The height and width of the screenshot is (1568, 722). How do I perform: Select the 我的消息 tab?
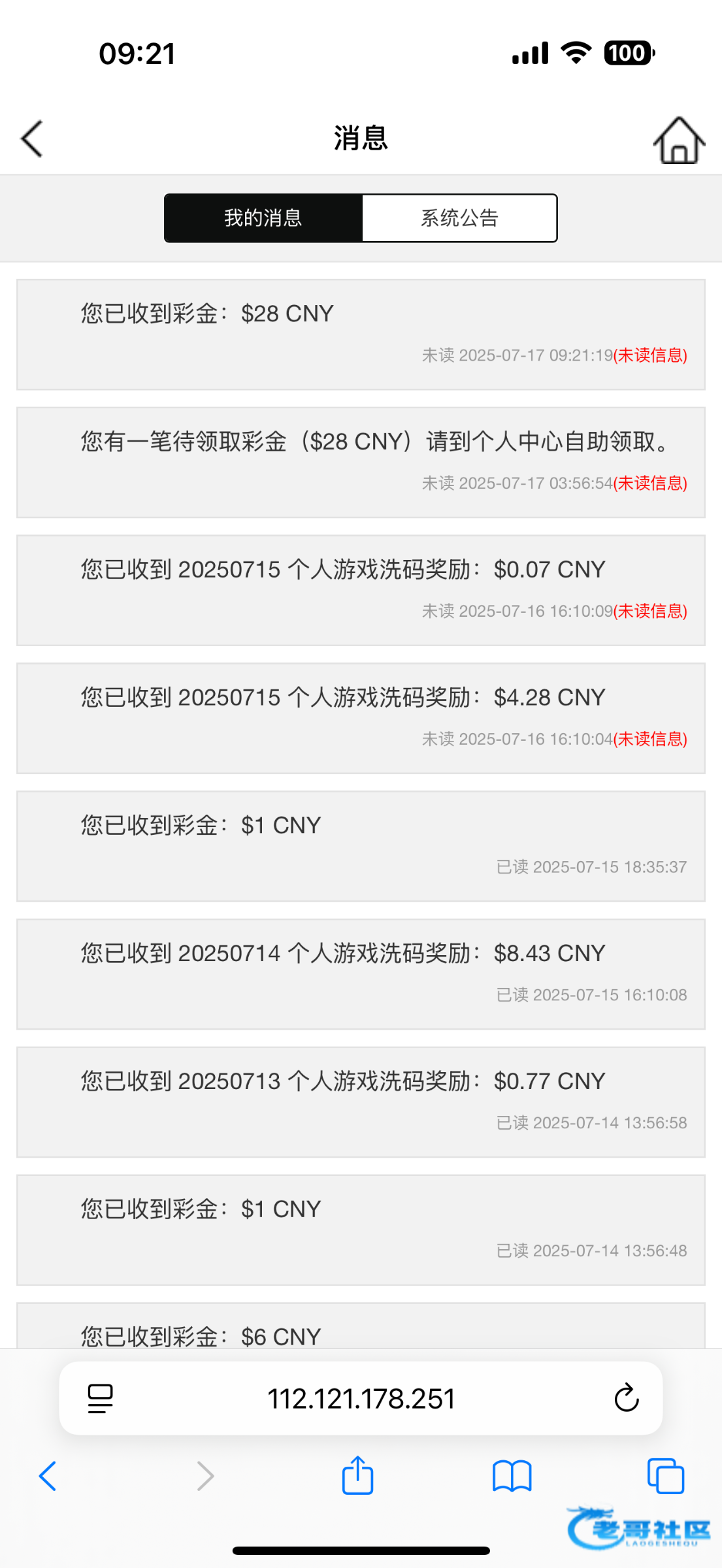coord(263,218)
